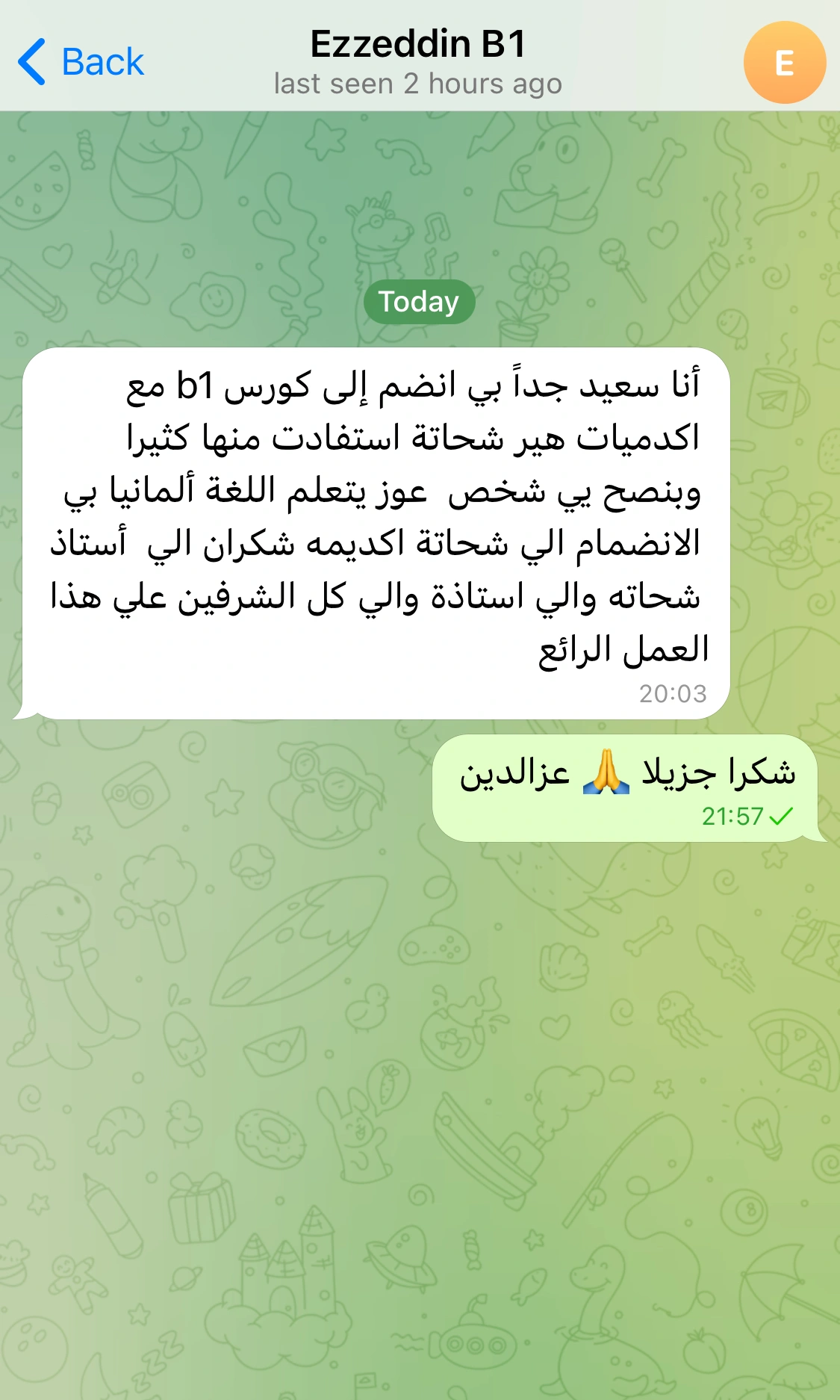
Task: Open Ezzeddin B1's profile avatar
Action: click(784, 63)
